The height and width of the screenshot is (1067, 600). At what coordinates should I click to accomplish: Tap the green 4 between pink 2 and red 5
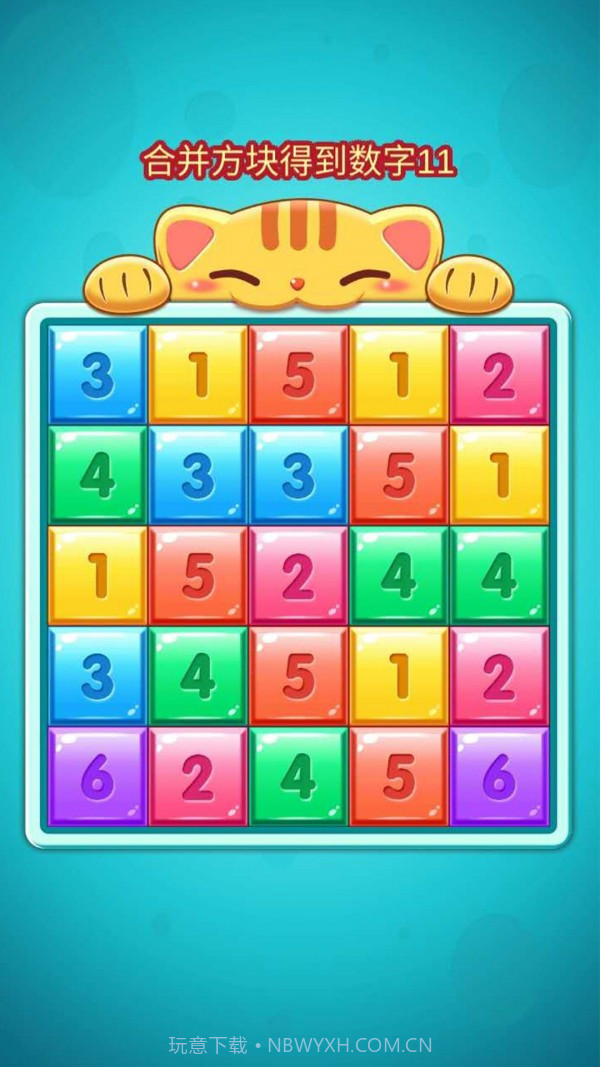coord(298,776)
